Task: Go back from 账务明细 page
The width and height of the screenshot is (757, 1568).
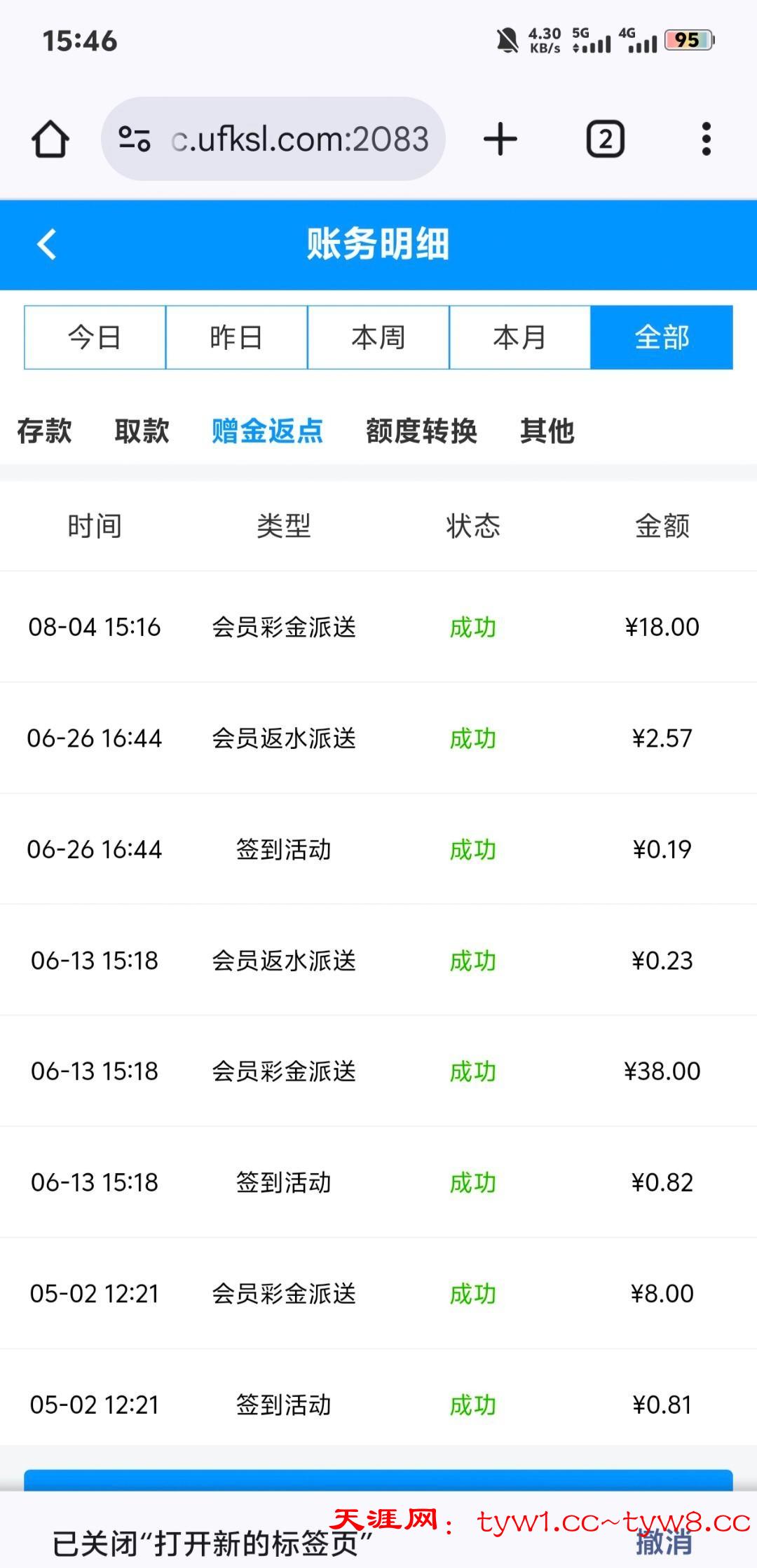Action: coord(46,245)
